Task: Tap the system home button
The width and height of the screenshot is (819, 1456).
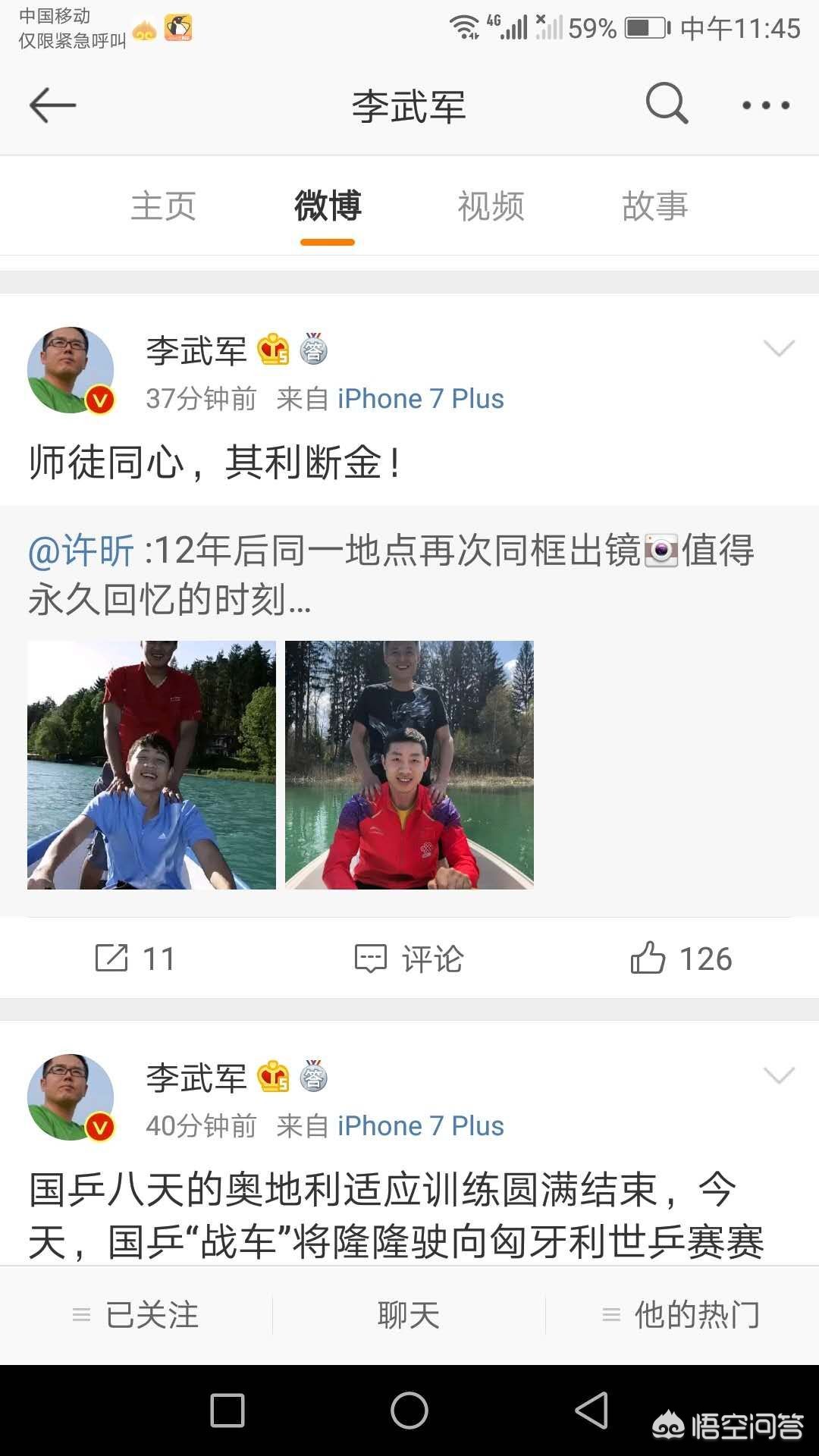Action: 409,1410
